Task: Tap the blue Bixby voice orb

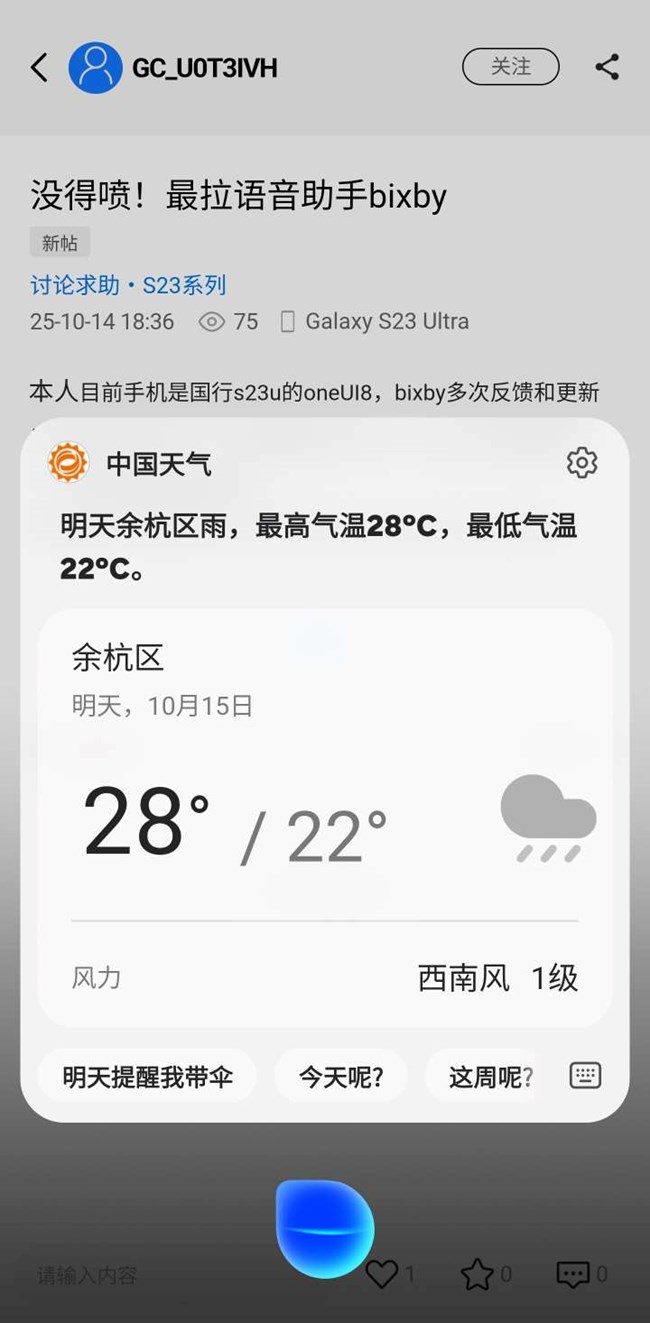Action: click(x=324, y=1229)
